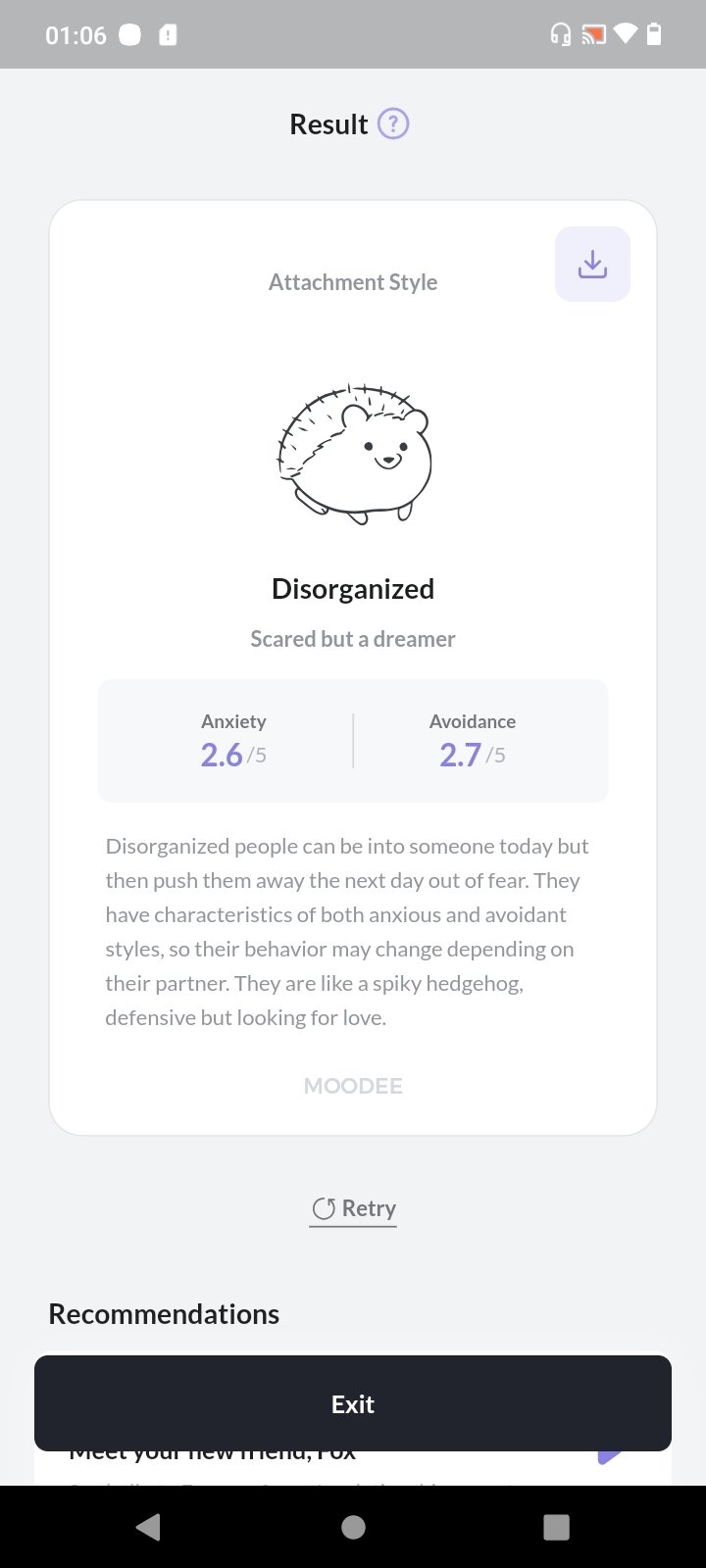Exit the result screen

(x=353, y=1403)
